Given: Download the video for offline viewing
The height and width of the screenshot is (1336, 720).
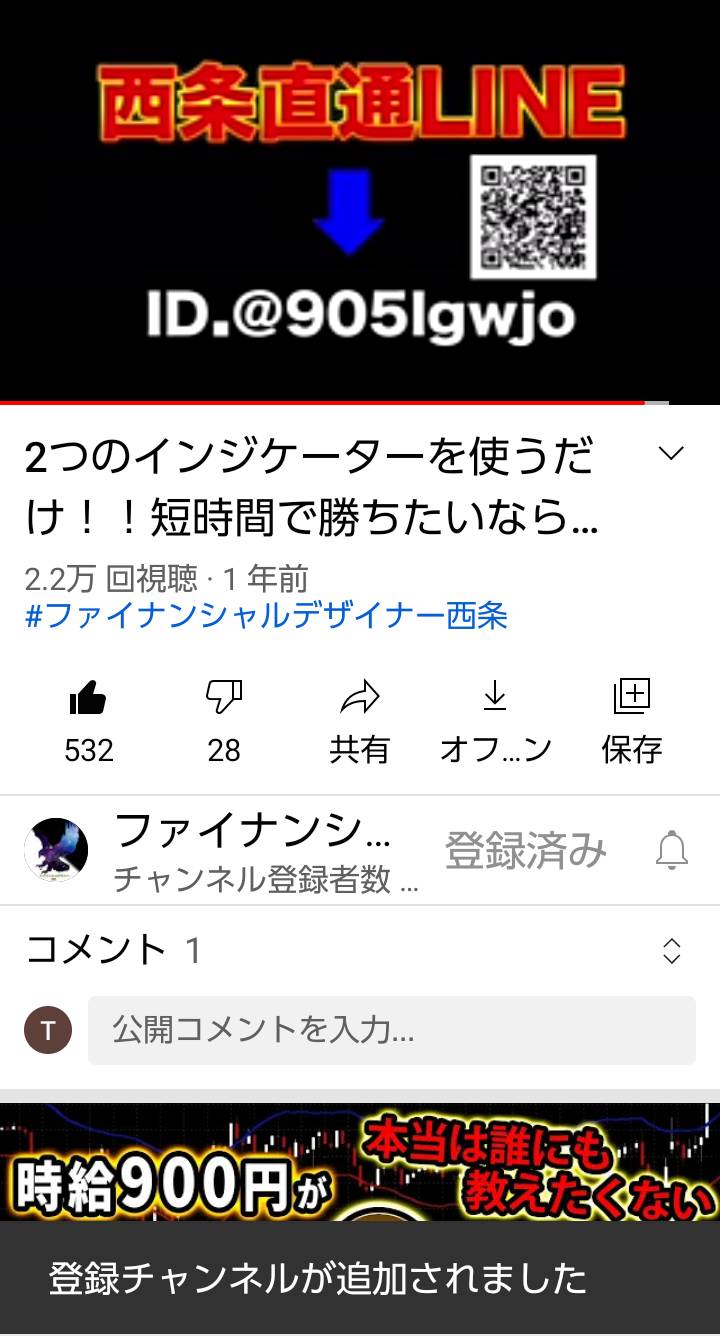Looking at the screenshot, I should click(x=495, y=720).
